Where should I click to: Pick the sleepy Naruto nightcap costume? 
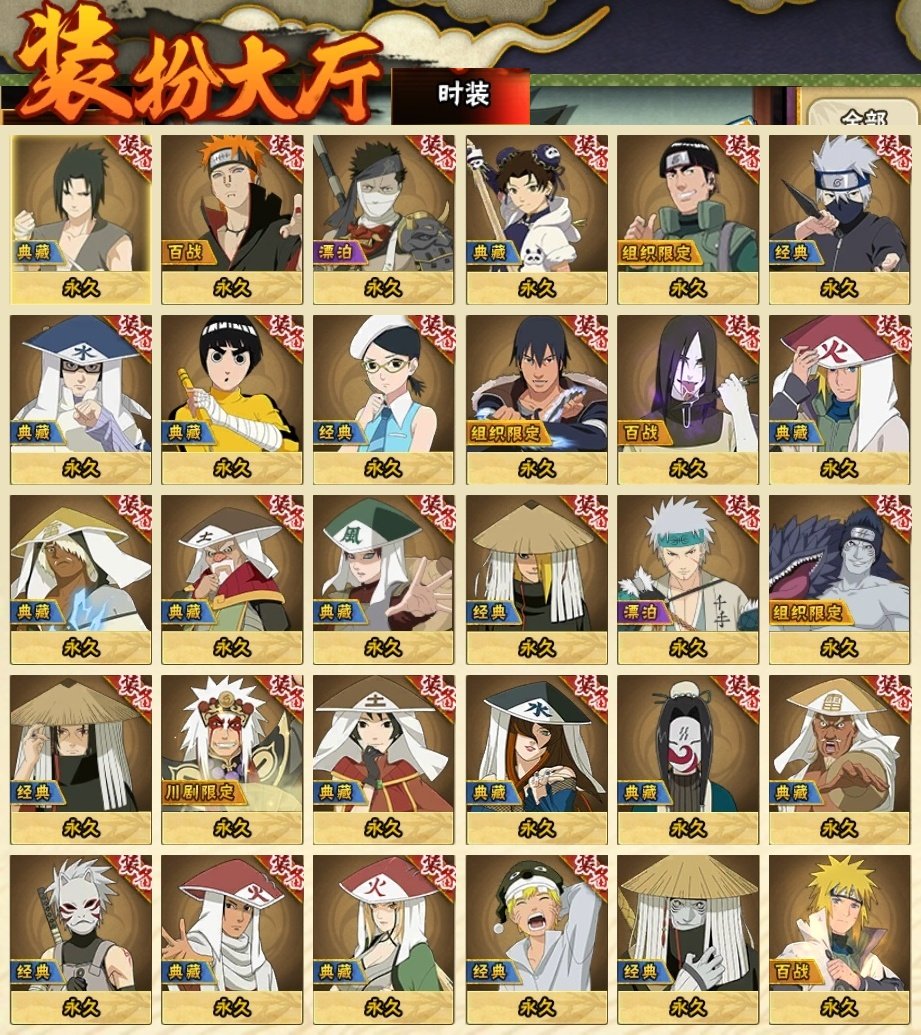[x=536, y=938]
